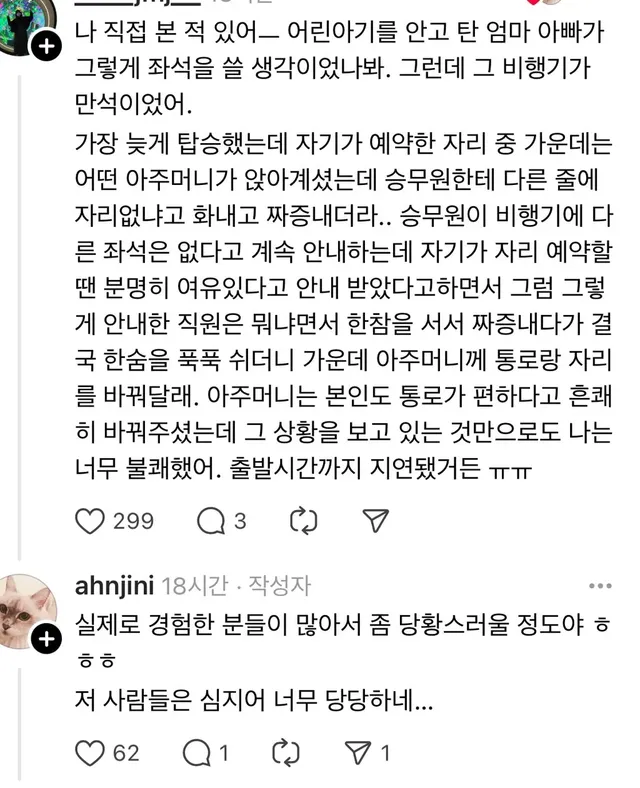
Task: Follow ahnjini via the avatar plus badge
Action: (x=46, y=641)
